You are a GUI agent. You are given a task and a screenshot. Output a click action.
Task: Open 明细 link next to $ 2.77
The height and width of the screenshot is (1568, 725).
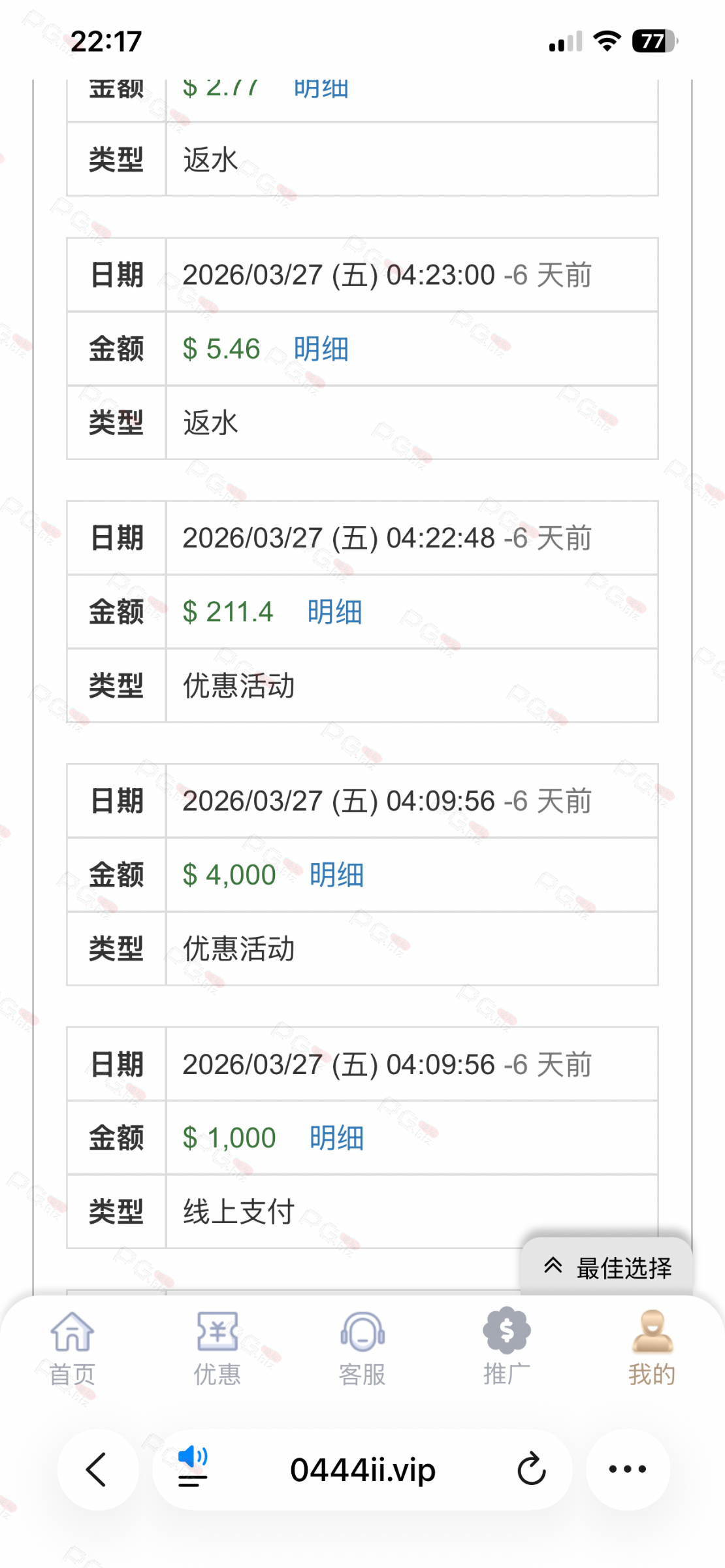click(321, 88)
